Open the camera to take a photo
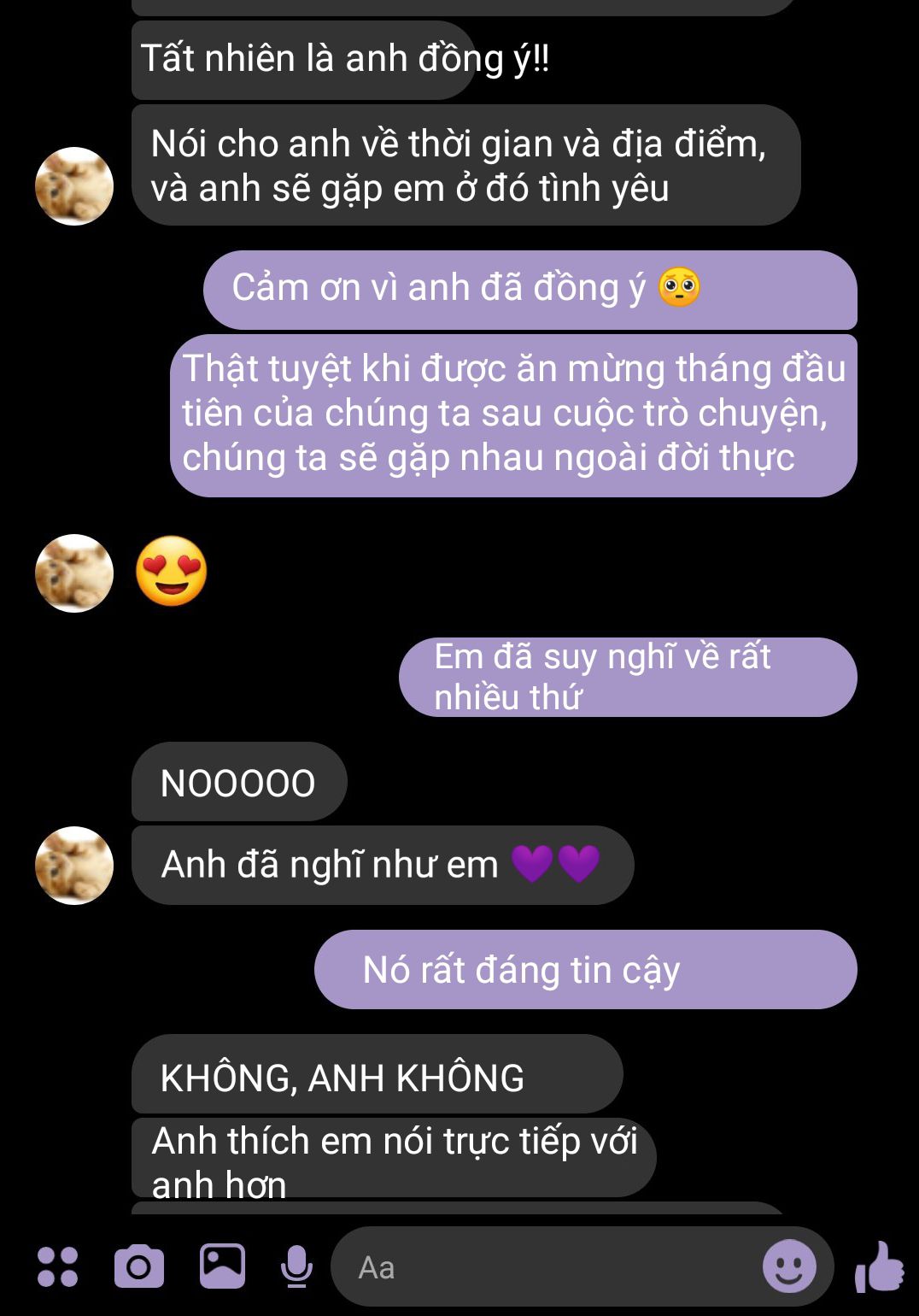 138,1266
